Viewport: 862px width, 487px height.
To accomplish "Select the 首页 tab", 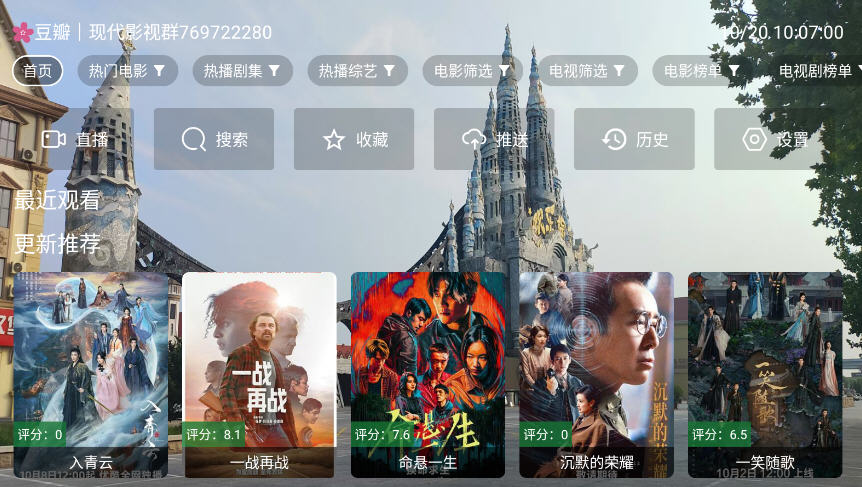I will coord(37,71).
